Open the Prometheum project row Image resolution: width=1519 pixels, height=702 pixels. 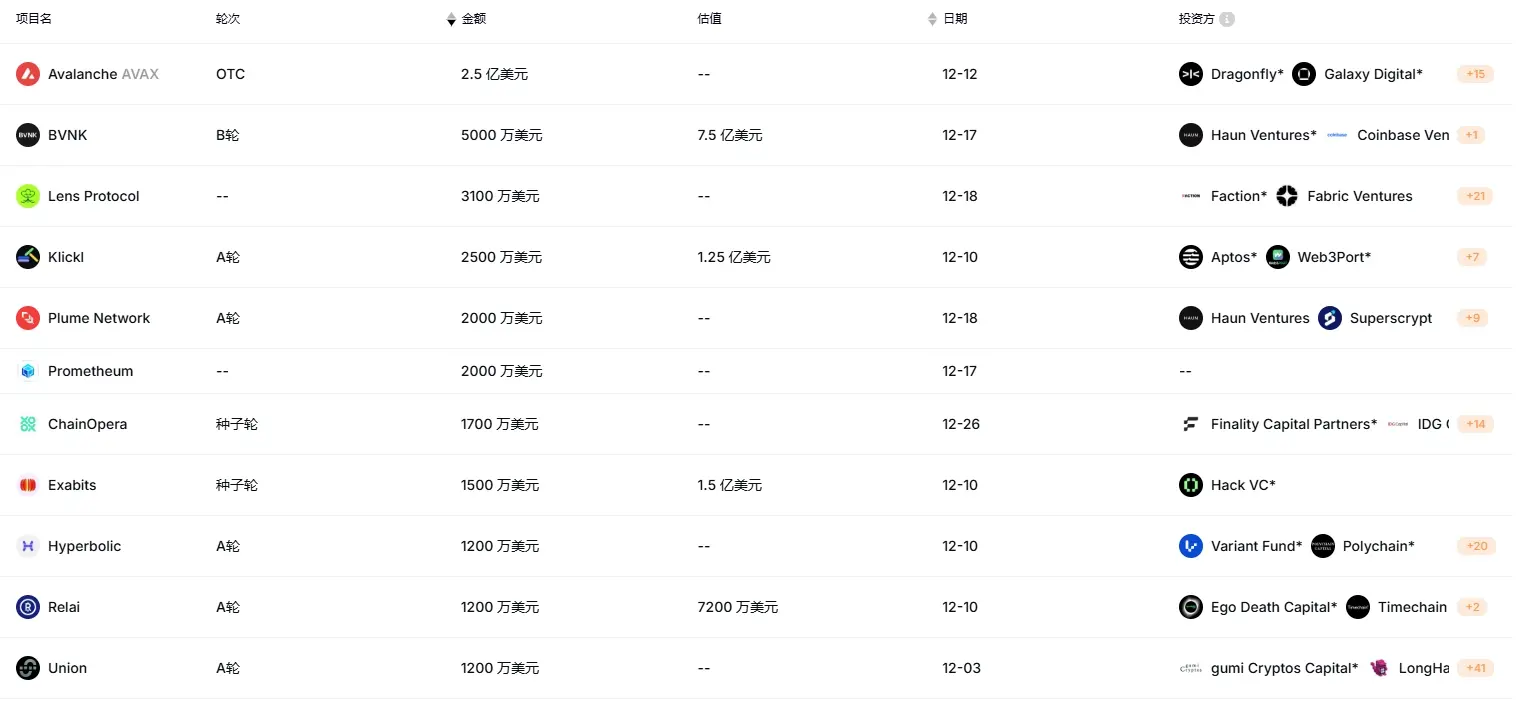[90, 371]
